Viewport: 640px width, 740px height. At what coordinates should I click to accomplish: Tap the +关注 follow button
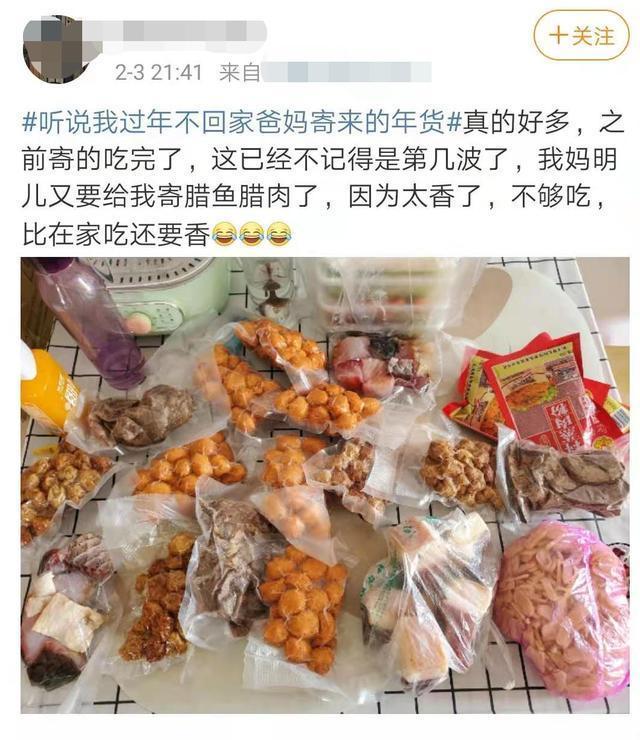tap(581, 37)
